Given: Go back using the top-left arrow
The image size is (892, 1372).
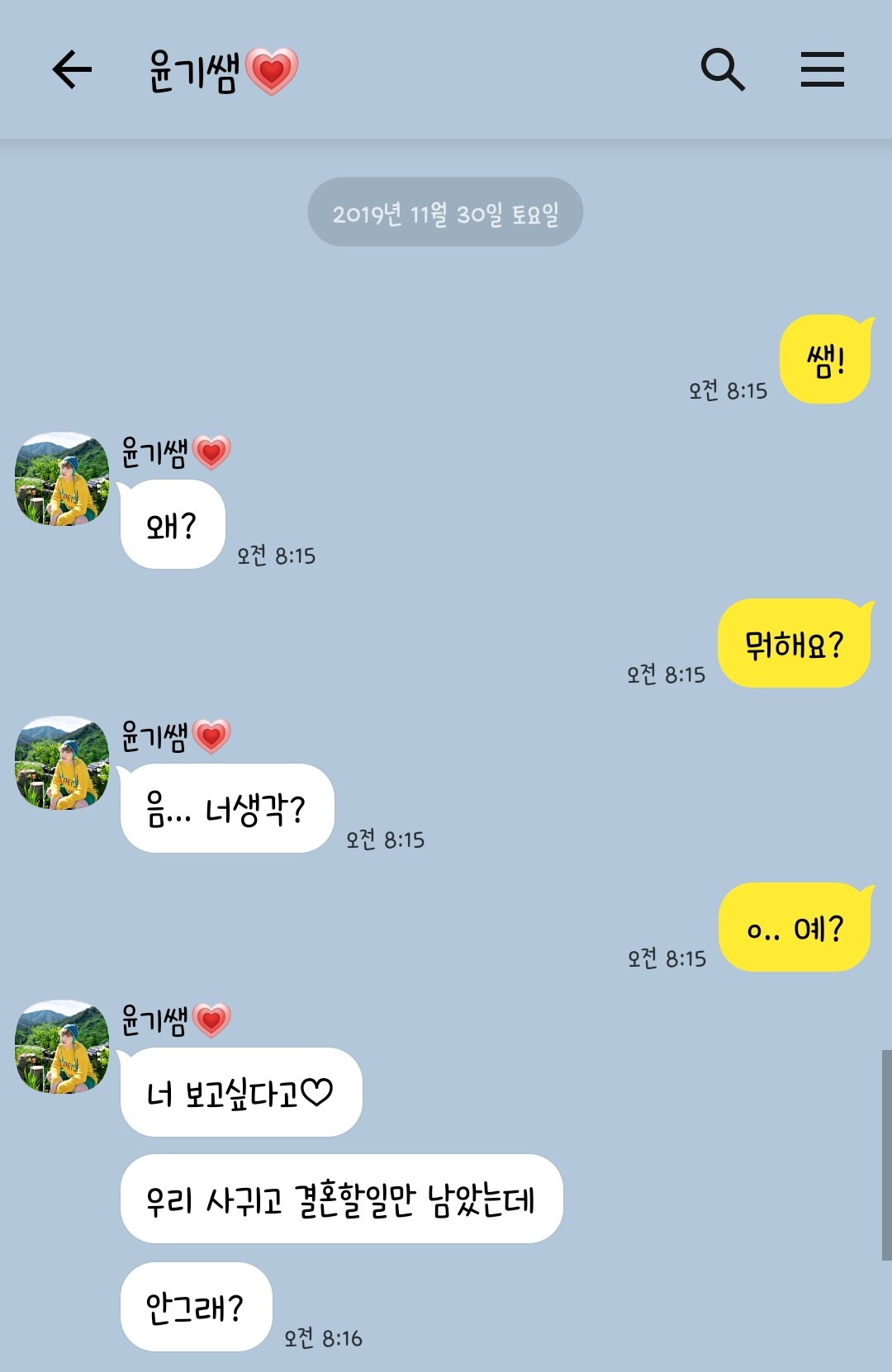Looking at the screenshot, I should click(72, 69).
